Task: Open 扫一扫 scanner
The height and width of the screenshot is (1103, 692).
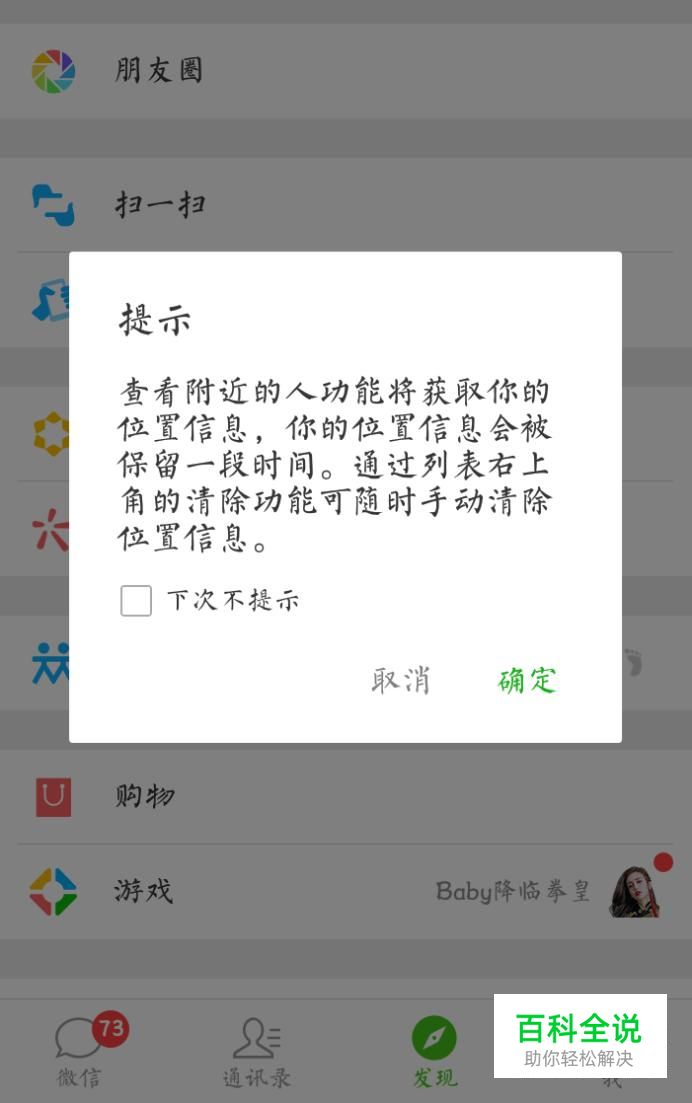Action: coord(160,205)
